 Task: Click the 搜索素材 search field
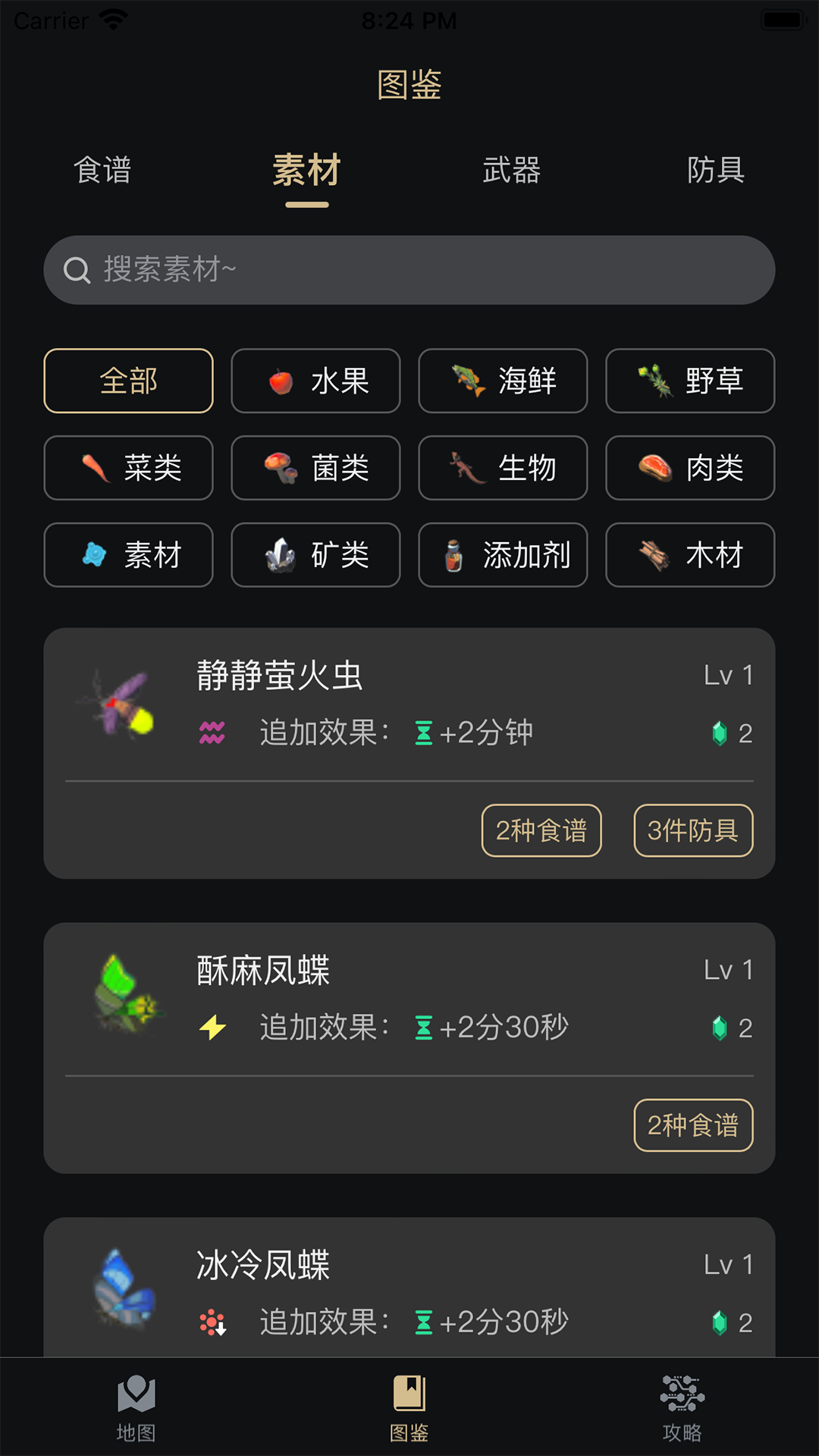(x=409, y=270)
